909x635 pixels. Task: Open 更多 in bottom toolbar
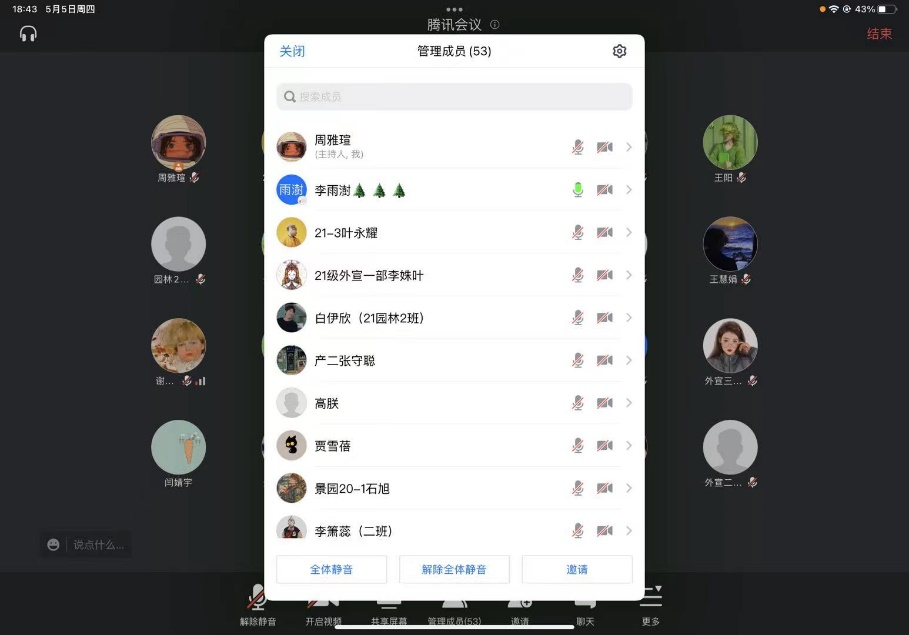(651, 605)
